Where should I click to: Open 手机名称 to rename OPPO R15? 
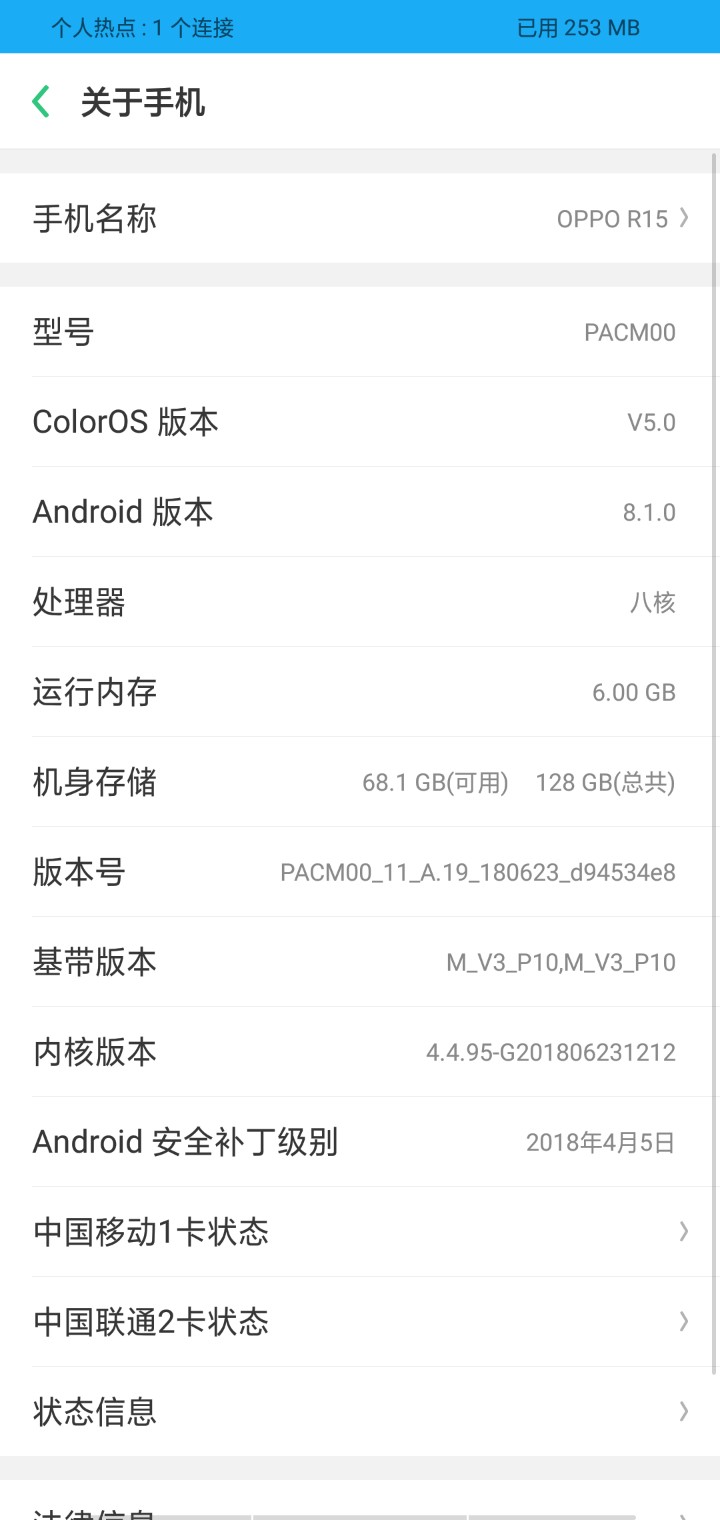click(360, 218)
